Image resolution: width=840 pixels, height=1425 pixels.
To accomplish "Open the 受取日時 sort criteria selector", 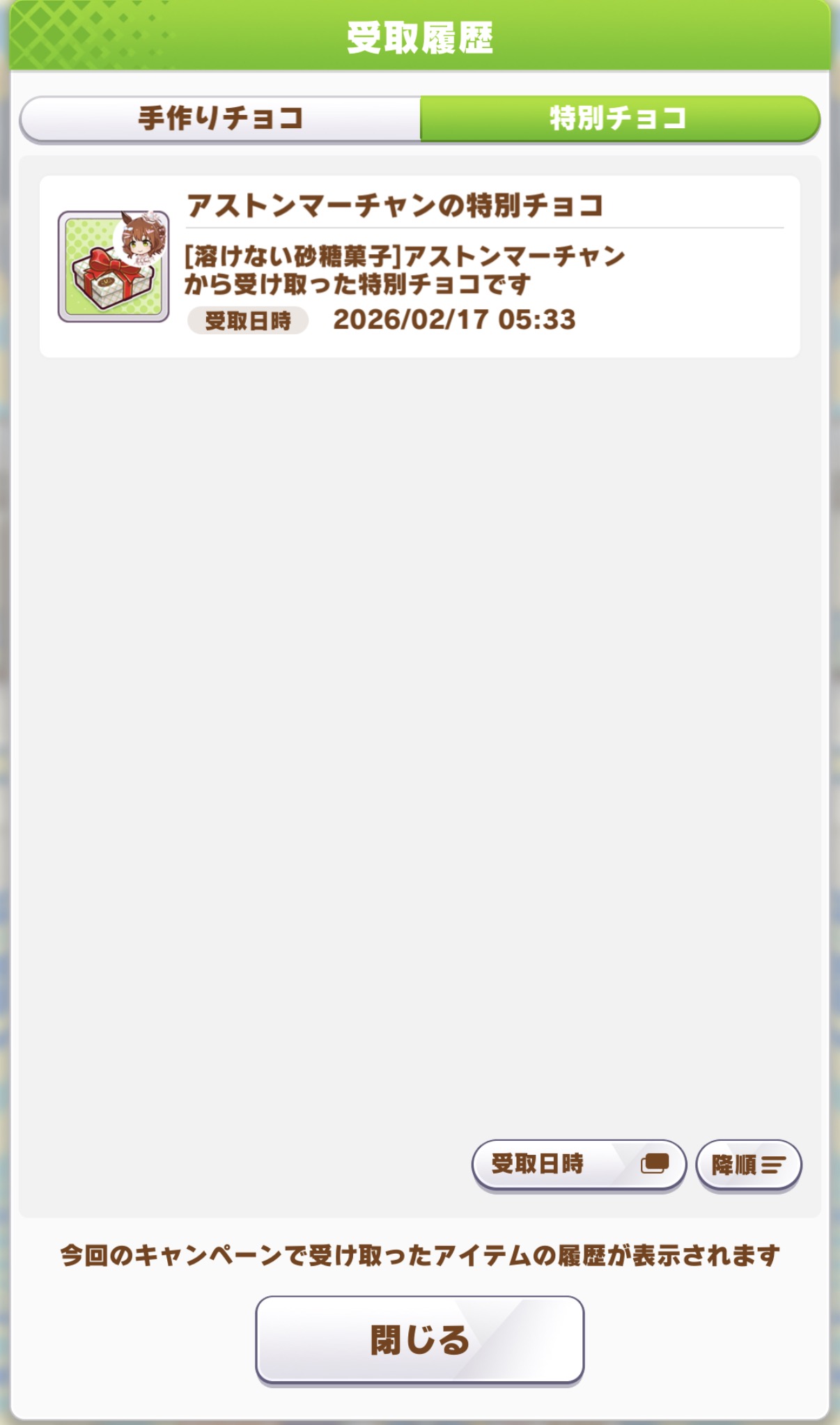I will [578, 1164].
